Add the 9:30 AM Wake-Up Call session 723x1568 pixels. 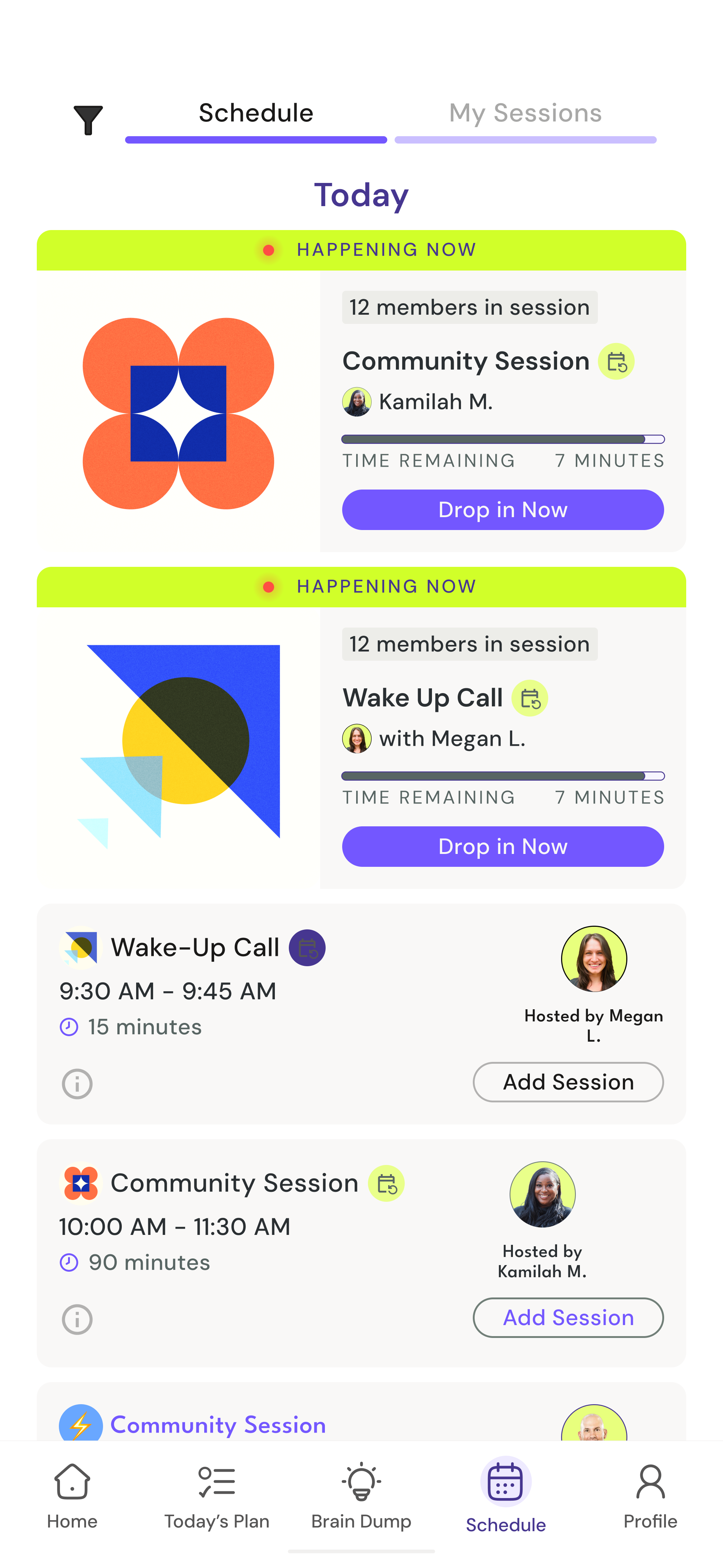click(x=568, y=1082)
